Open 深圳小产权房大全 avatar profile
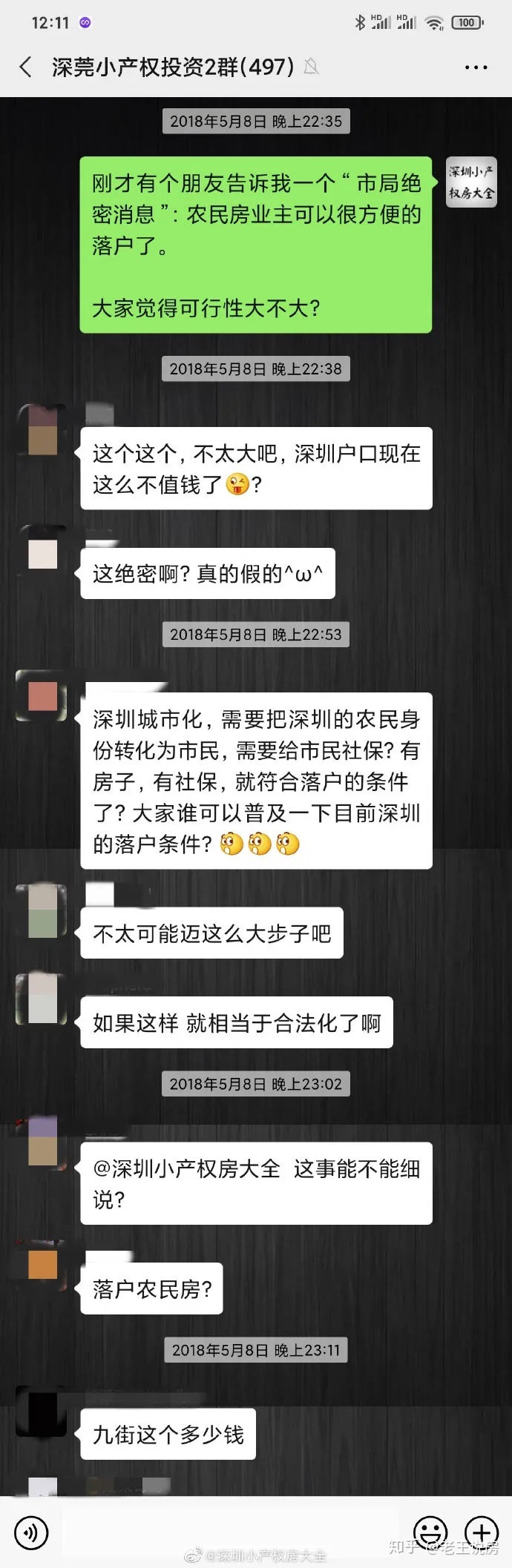 [x=471, y=182]
